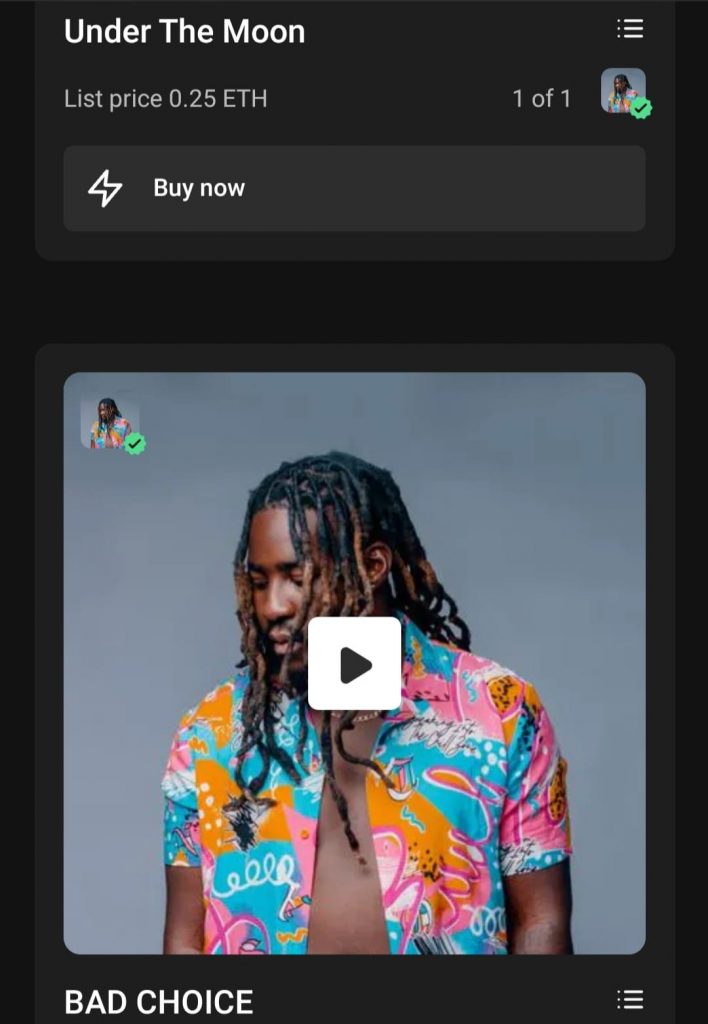The width and height of the screenshot is (708, 1024).
Task: Open the creator avatar beside 1 of 1
Action: [624, 92]
